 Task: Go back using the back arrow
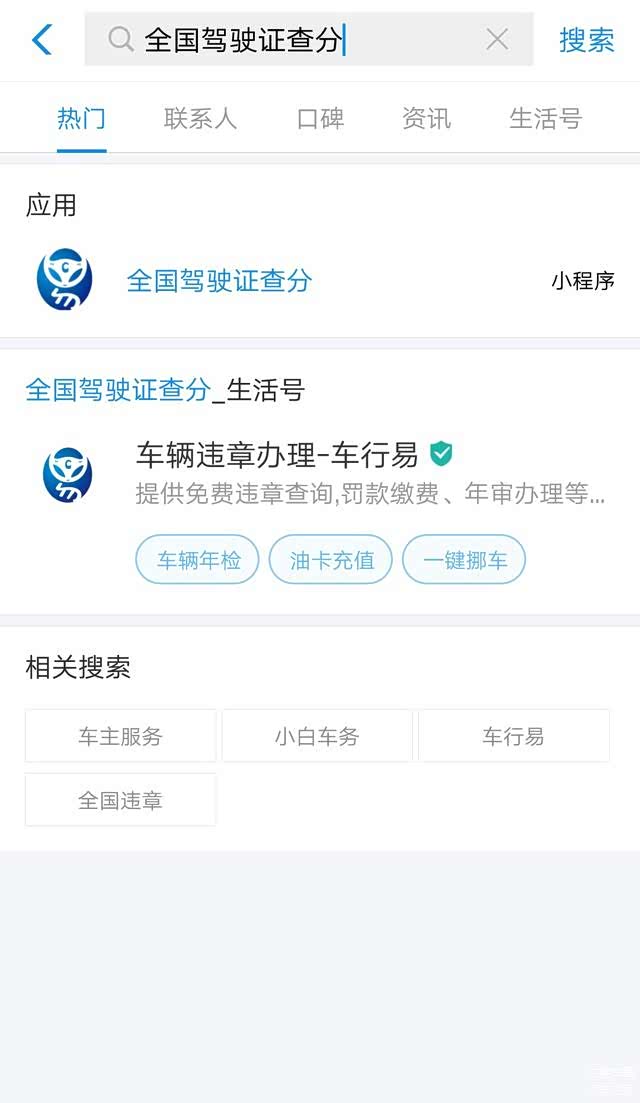42,40
